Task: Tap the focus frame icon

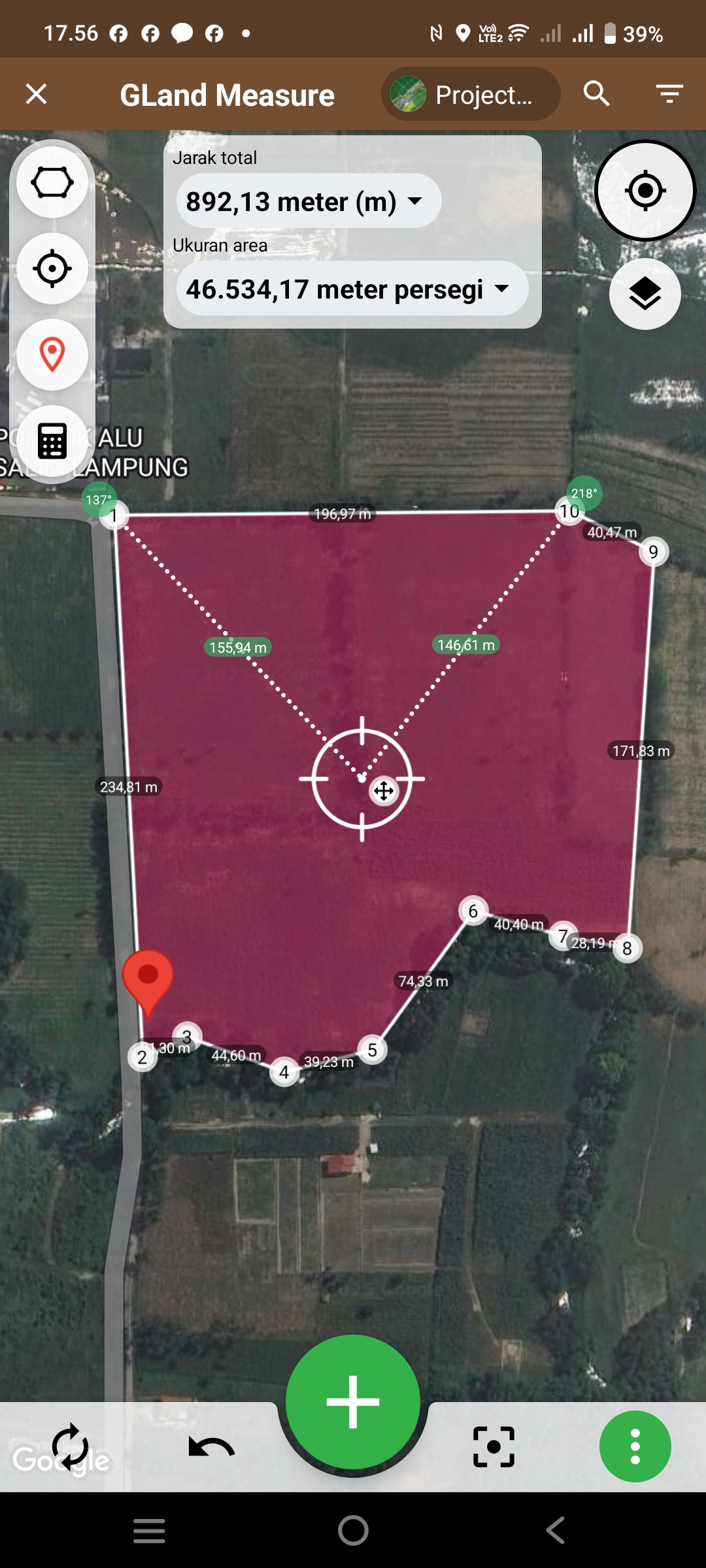Action: click(x=494, y=1447)
